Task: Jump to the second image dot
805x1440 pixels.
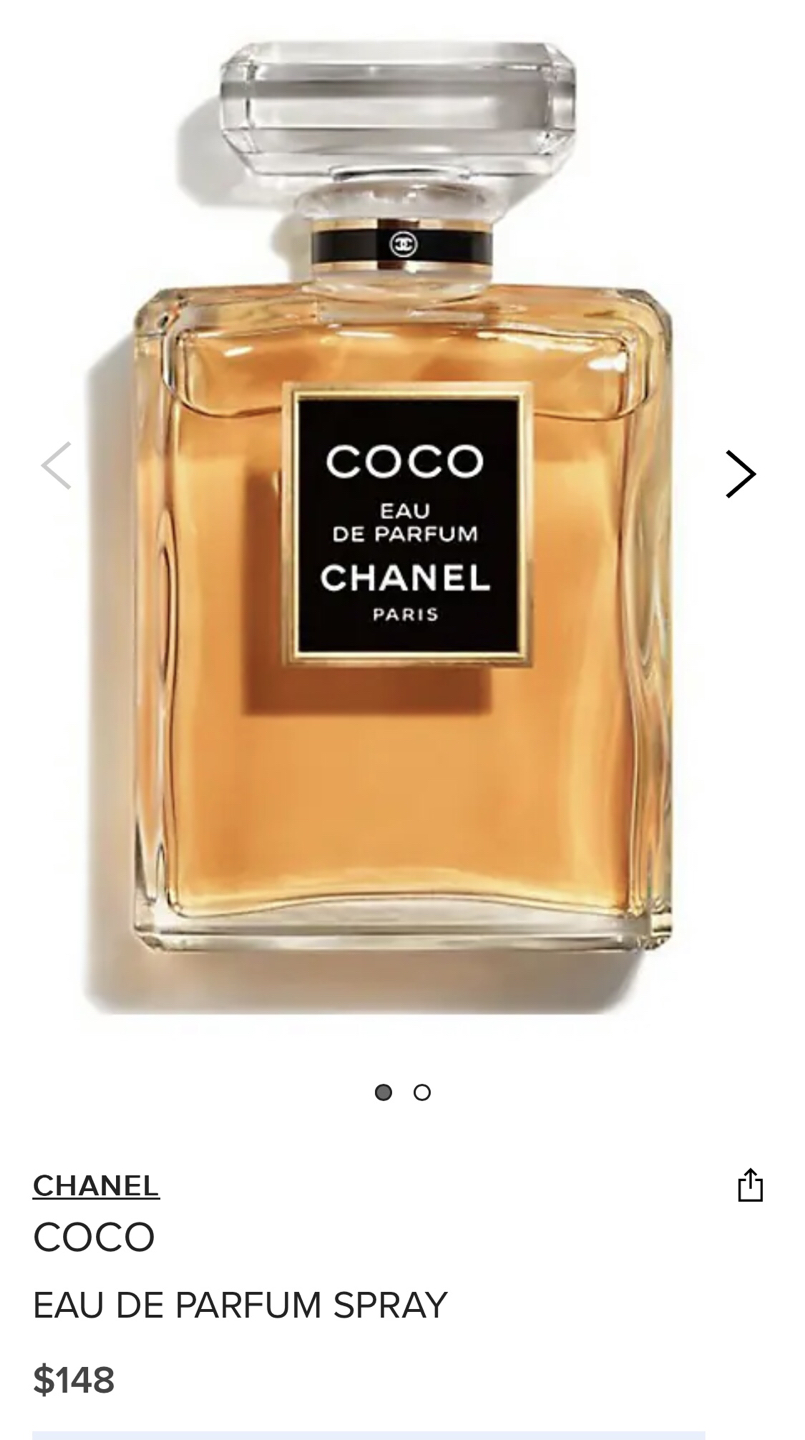Action: click(422, 1092)
